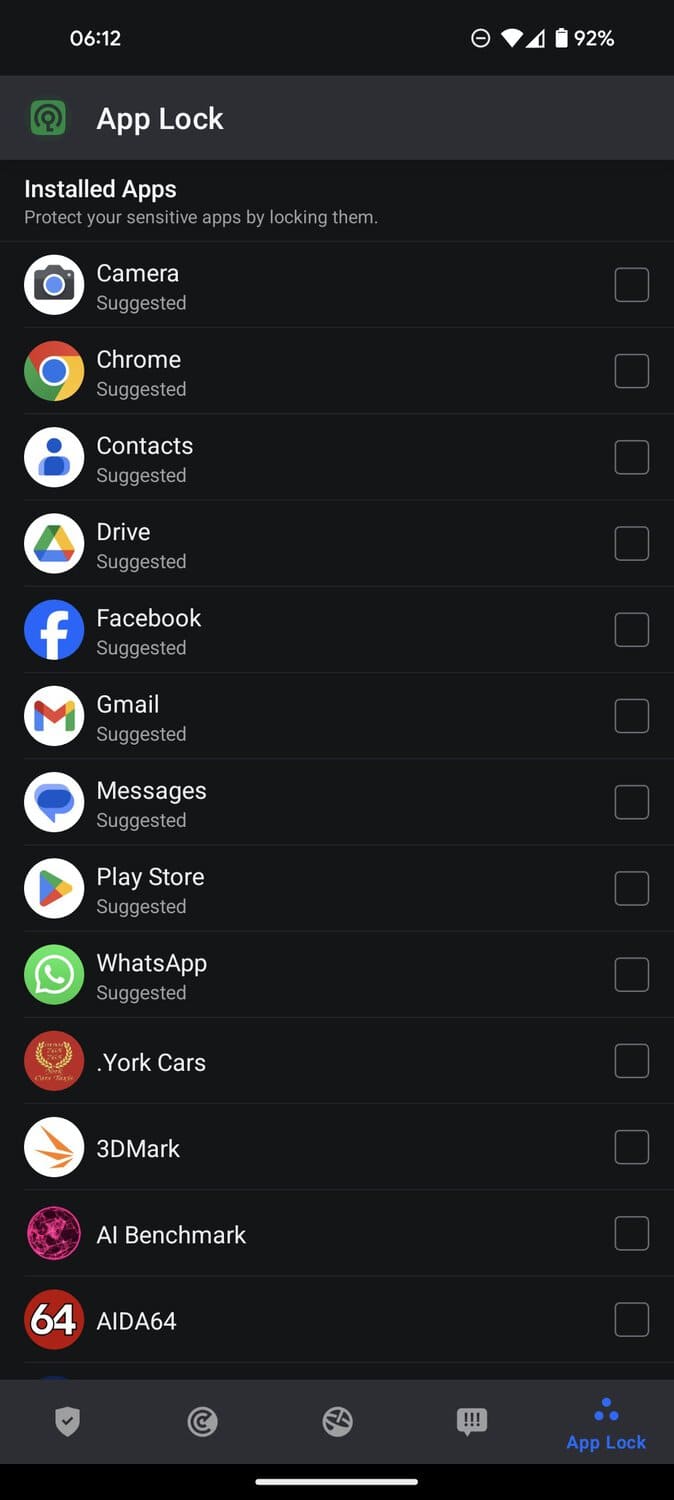674x1500 pixels.
Task: Lock the 3DMark app
Action: (x=631, y=1147)
